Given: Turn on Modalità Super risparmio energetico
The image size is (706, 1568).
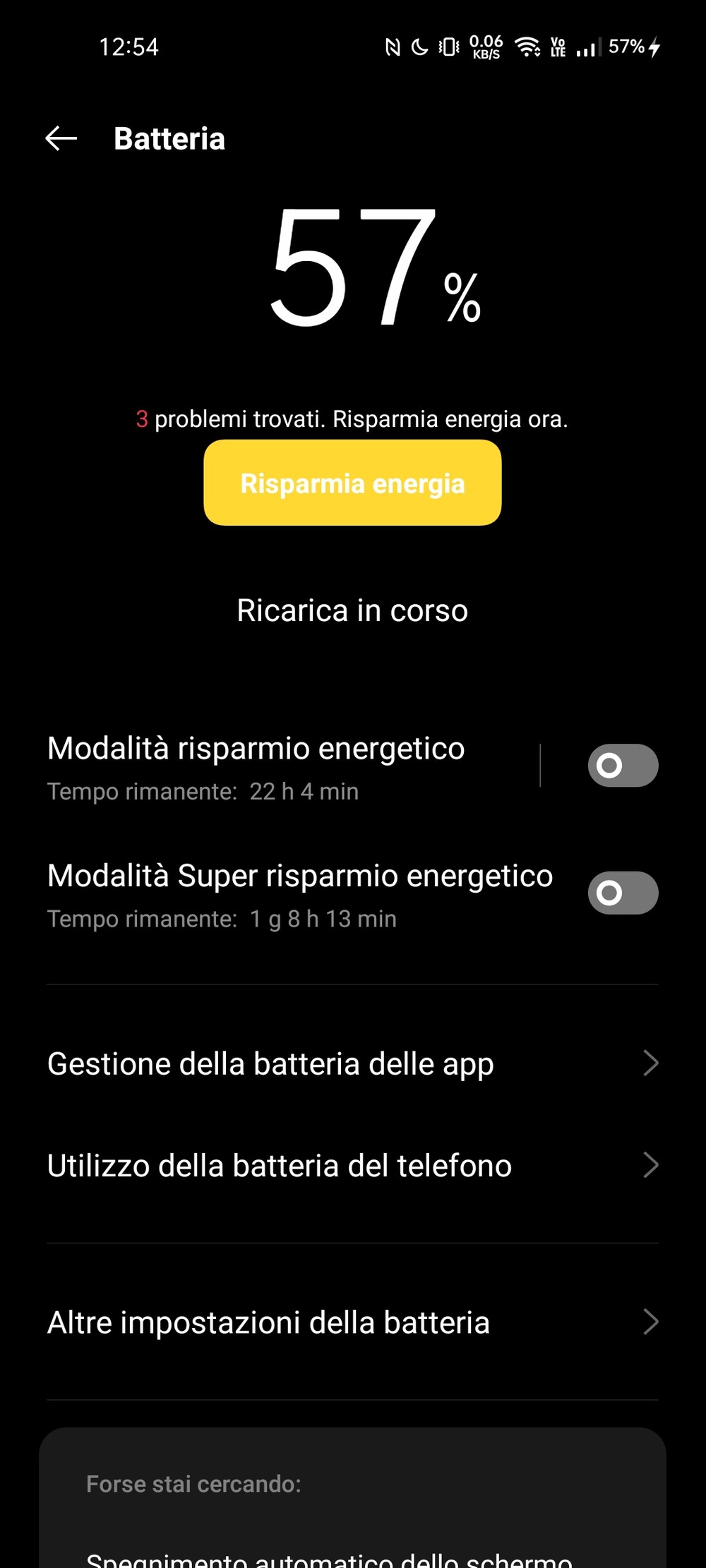Looking at the screenshot, I should coord(622,893).
